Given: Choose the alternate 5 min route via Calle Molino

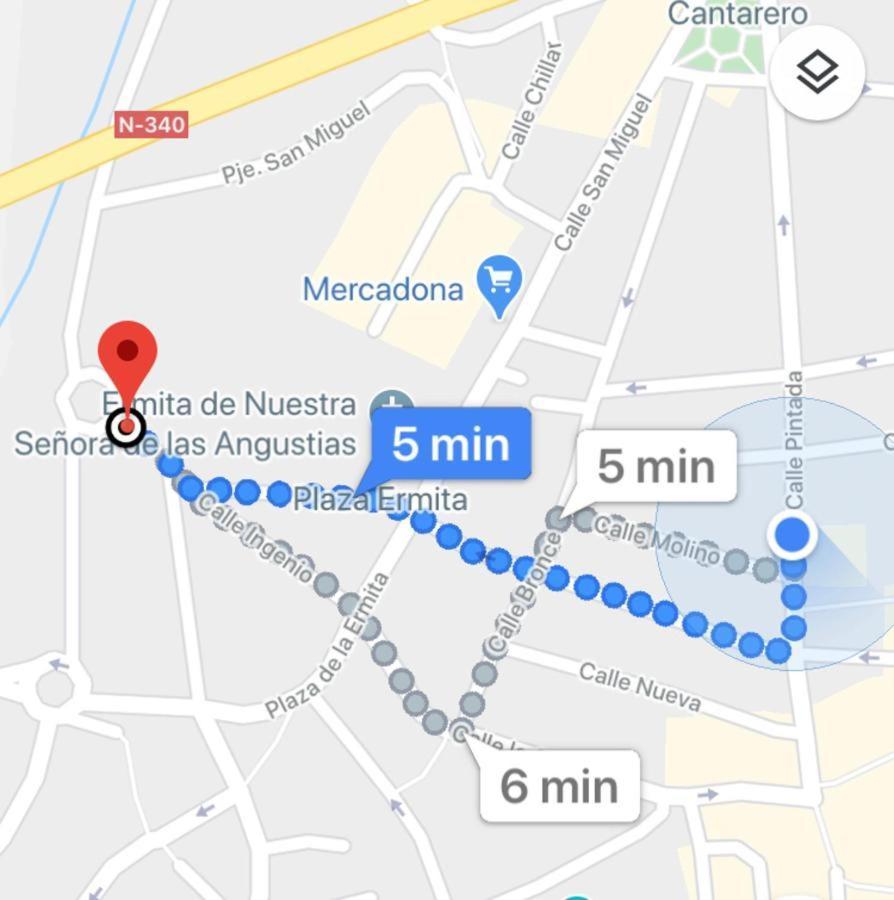Looking at the screenshot, I should [x=655, y=466].
